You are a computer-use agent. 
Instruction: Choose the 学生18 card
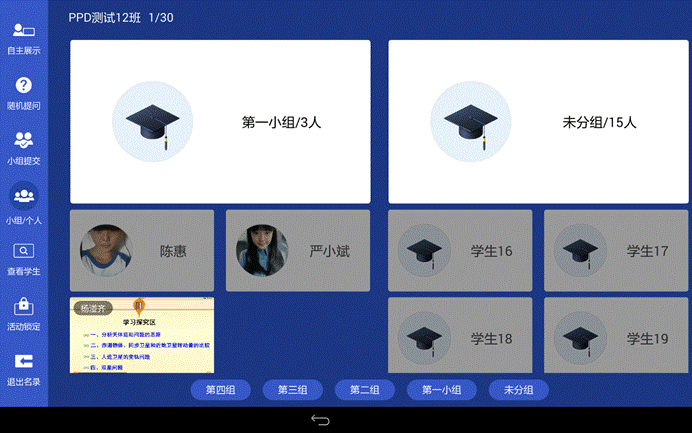coord(460,337)
